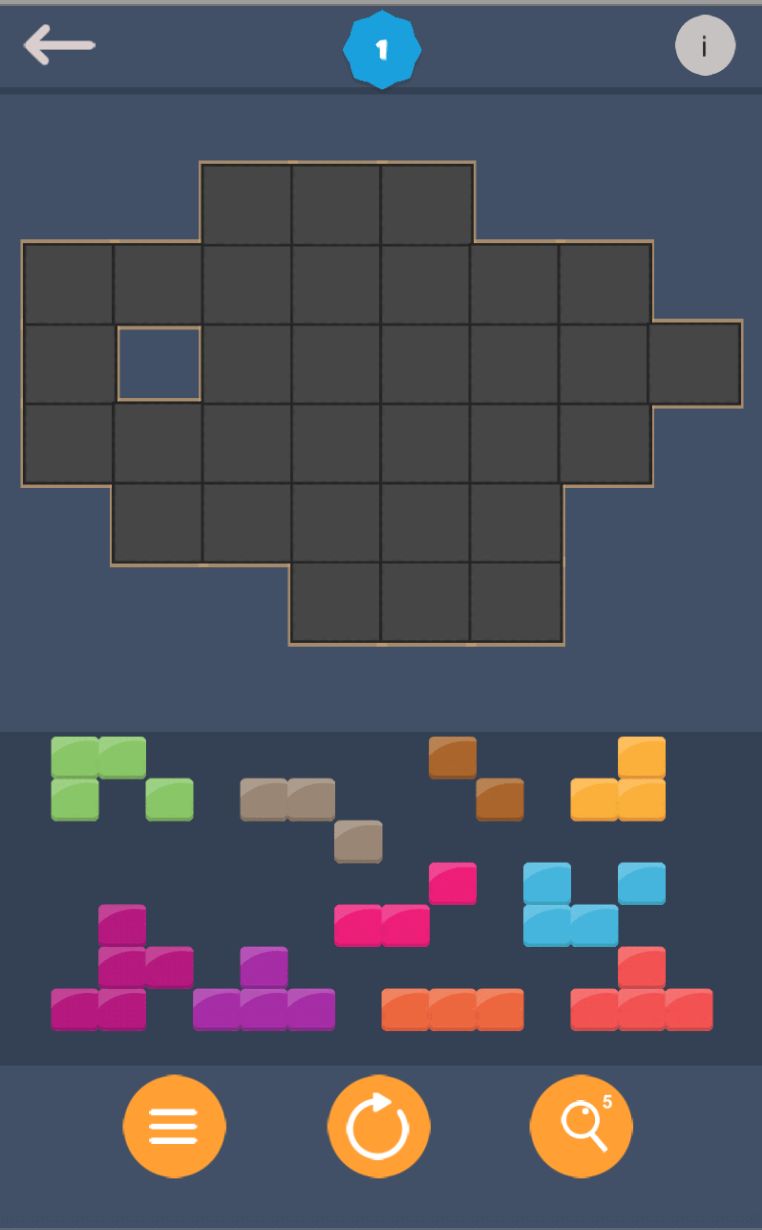Restart the puzzle with the reset button
The width and height of the screenshot is (762, 1230).
379,1126
